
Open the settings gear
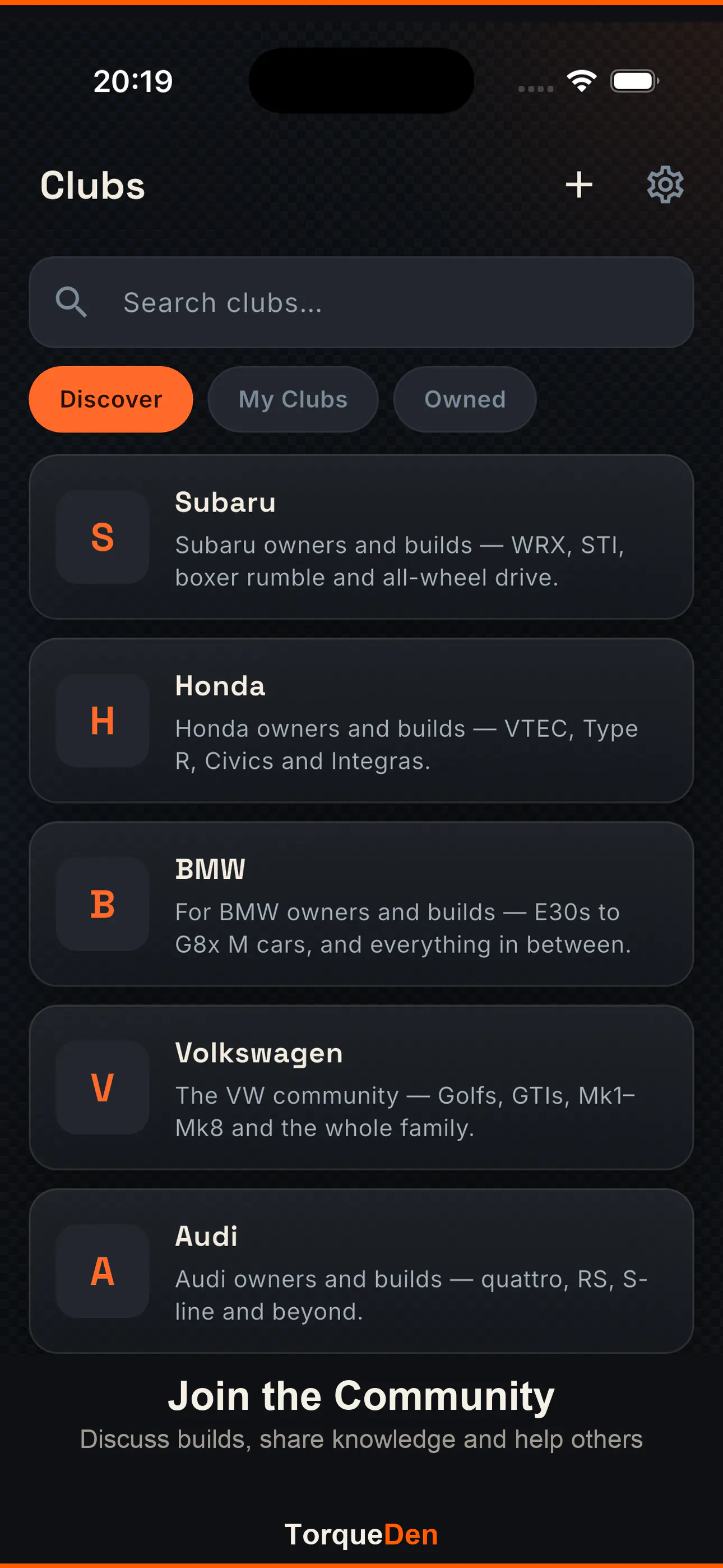click(x=665, y=185)
